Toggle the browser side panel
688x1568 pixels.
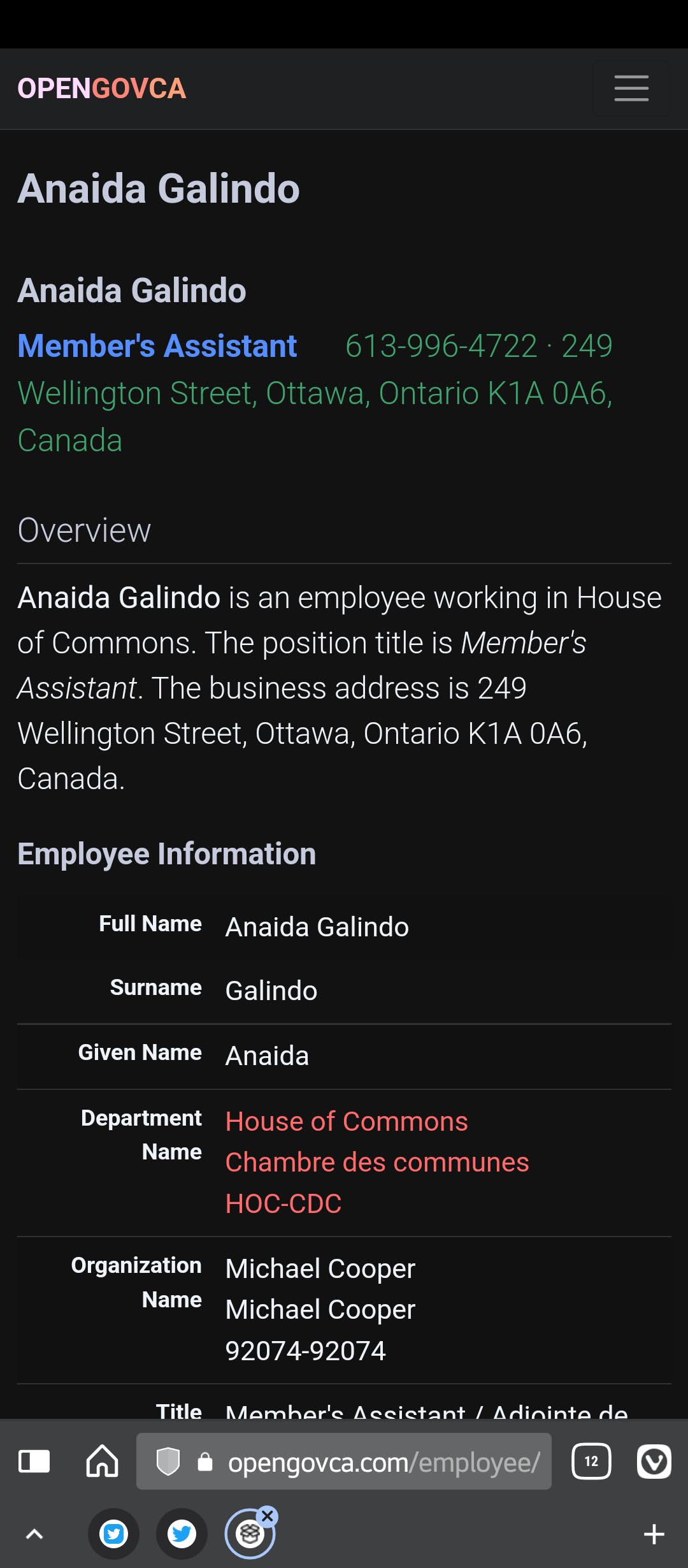click(34, 1461)
